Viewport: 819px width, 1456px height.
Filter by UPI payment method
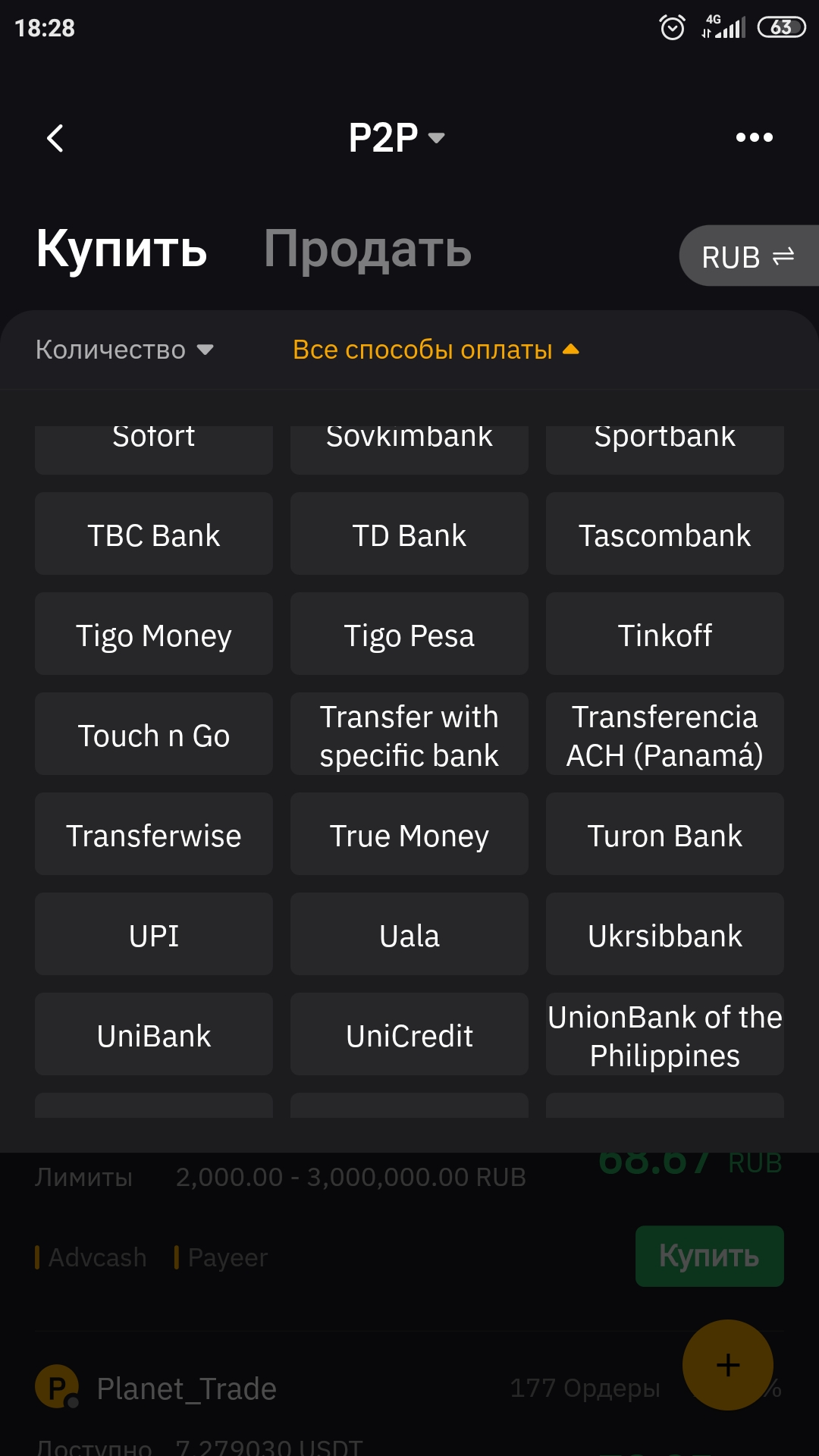pyautogui.click(x=154, y=935)
